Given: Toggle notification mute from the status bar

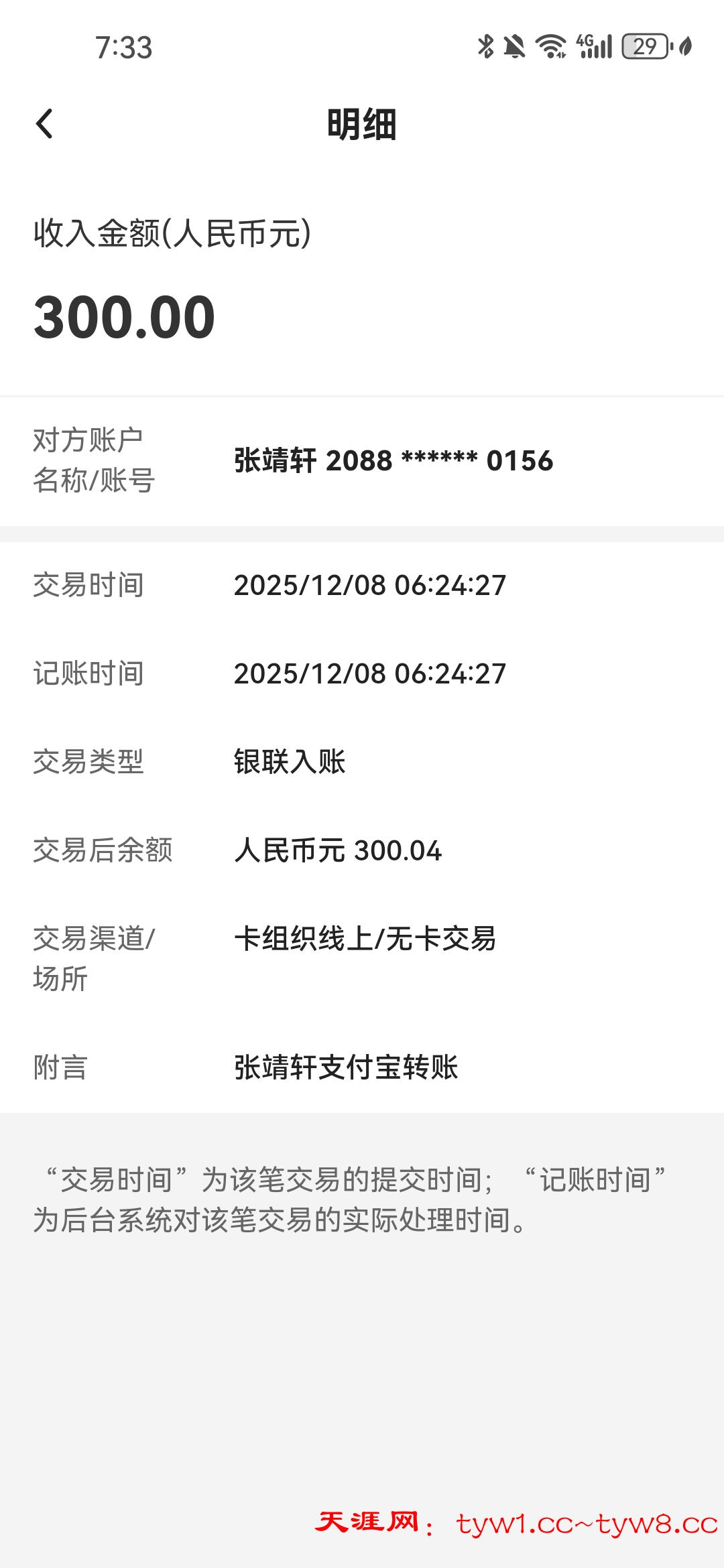Looking at the screenshot, I should 514,46.
